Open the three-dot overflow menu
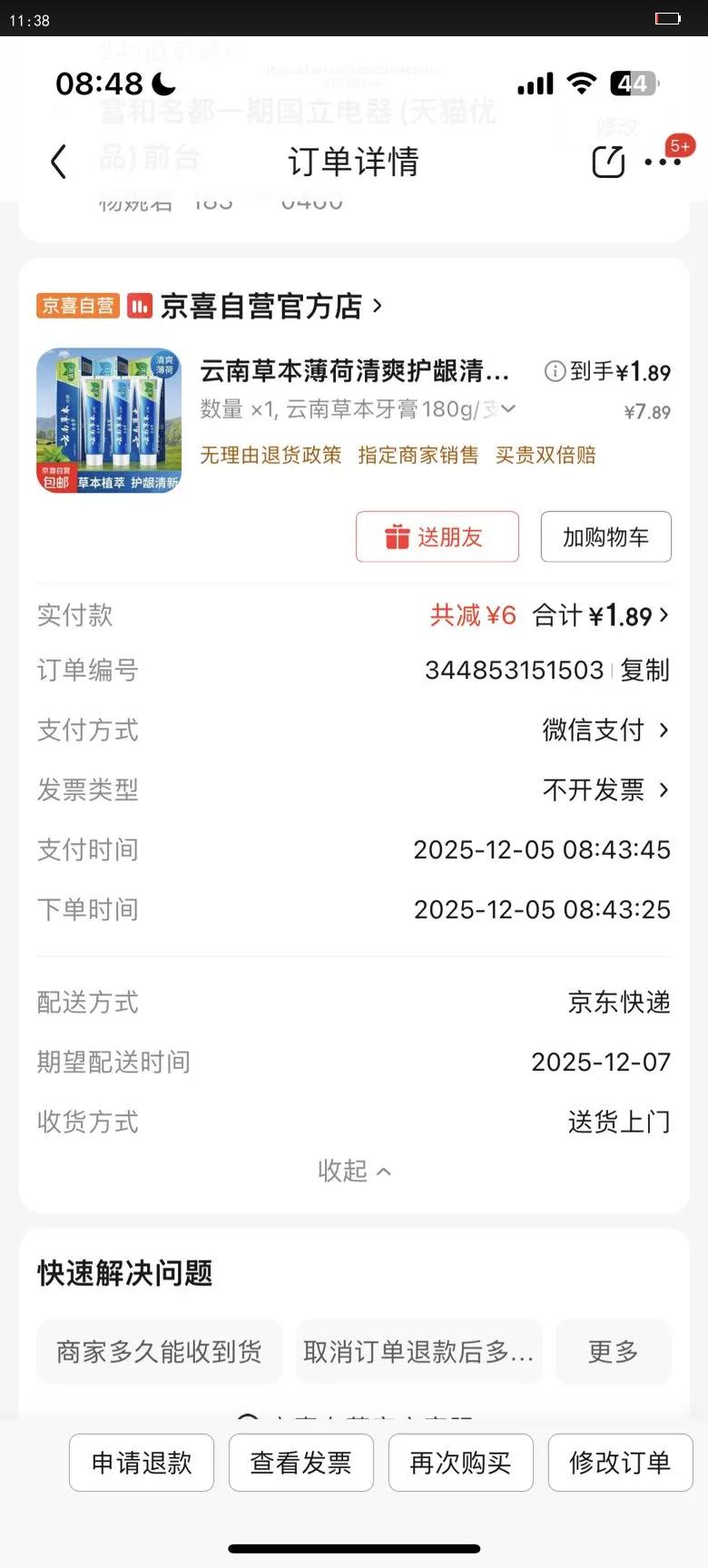The width and height of the screenshot is (708, 1568). point(663,162)
